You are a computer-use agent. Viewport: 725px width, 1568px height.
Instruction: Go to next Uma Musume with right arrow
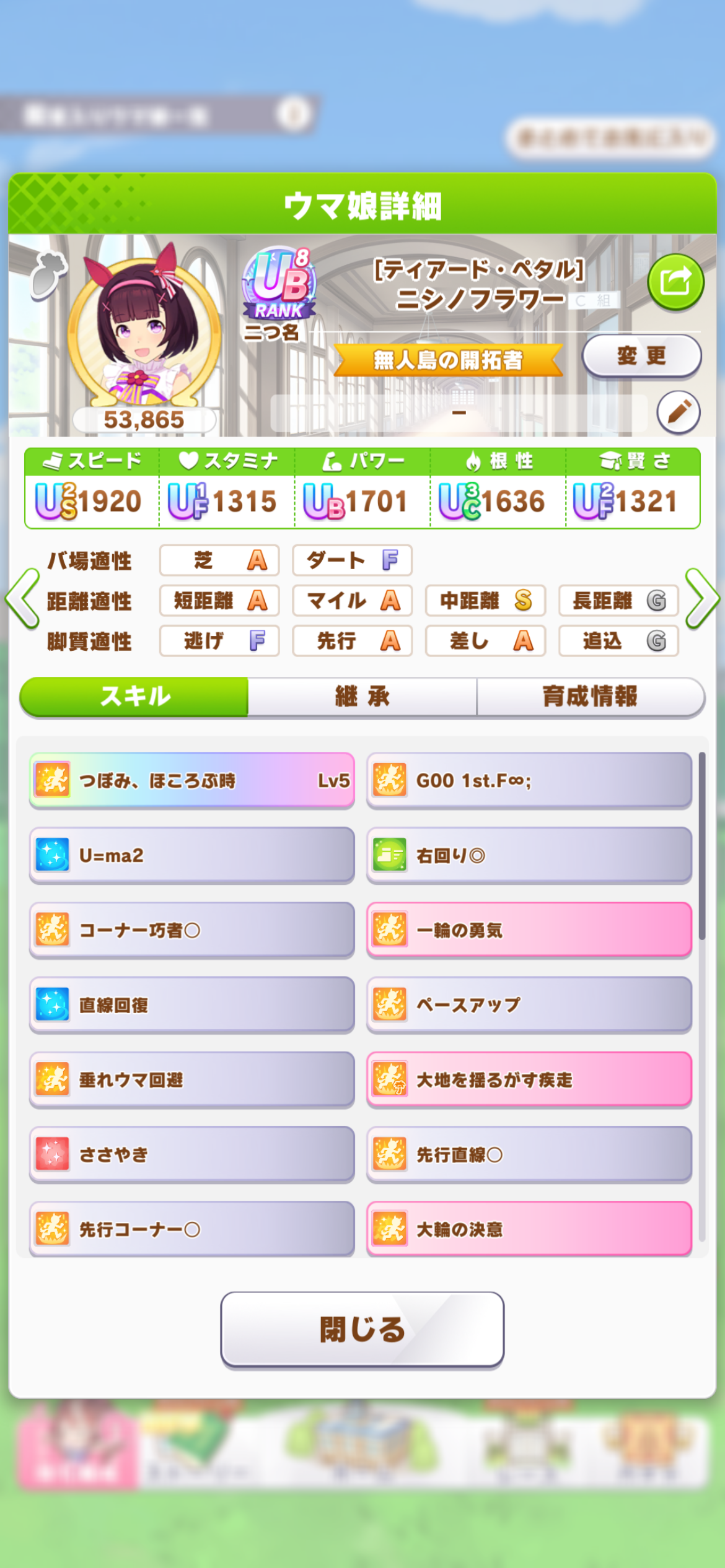[703, 599]
